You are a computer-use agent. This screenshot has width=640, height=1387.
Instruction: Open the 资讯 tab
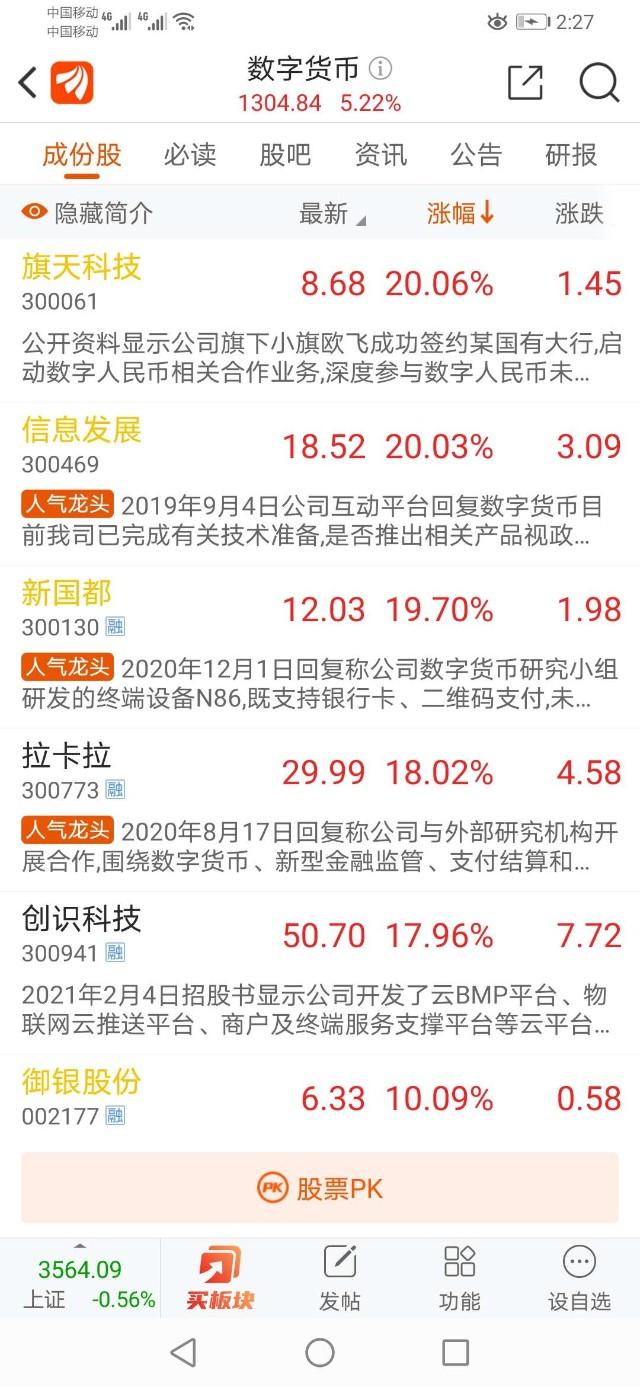[x=381, y=154]
